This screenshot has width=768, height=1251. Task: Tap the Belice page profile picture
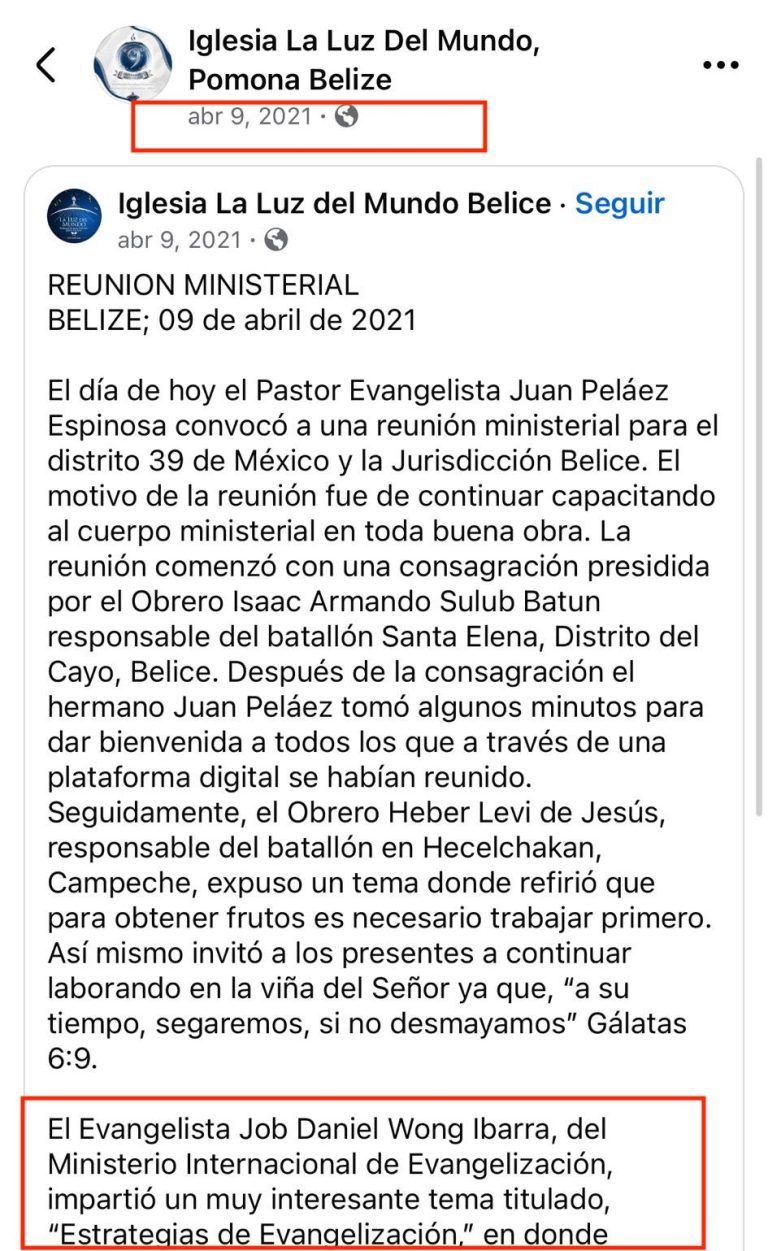pyautogui.click(x=75, y=216)
